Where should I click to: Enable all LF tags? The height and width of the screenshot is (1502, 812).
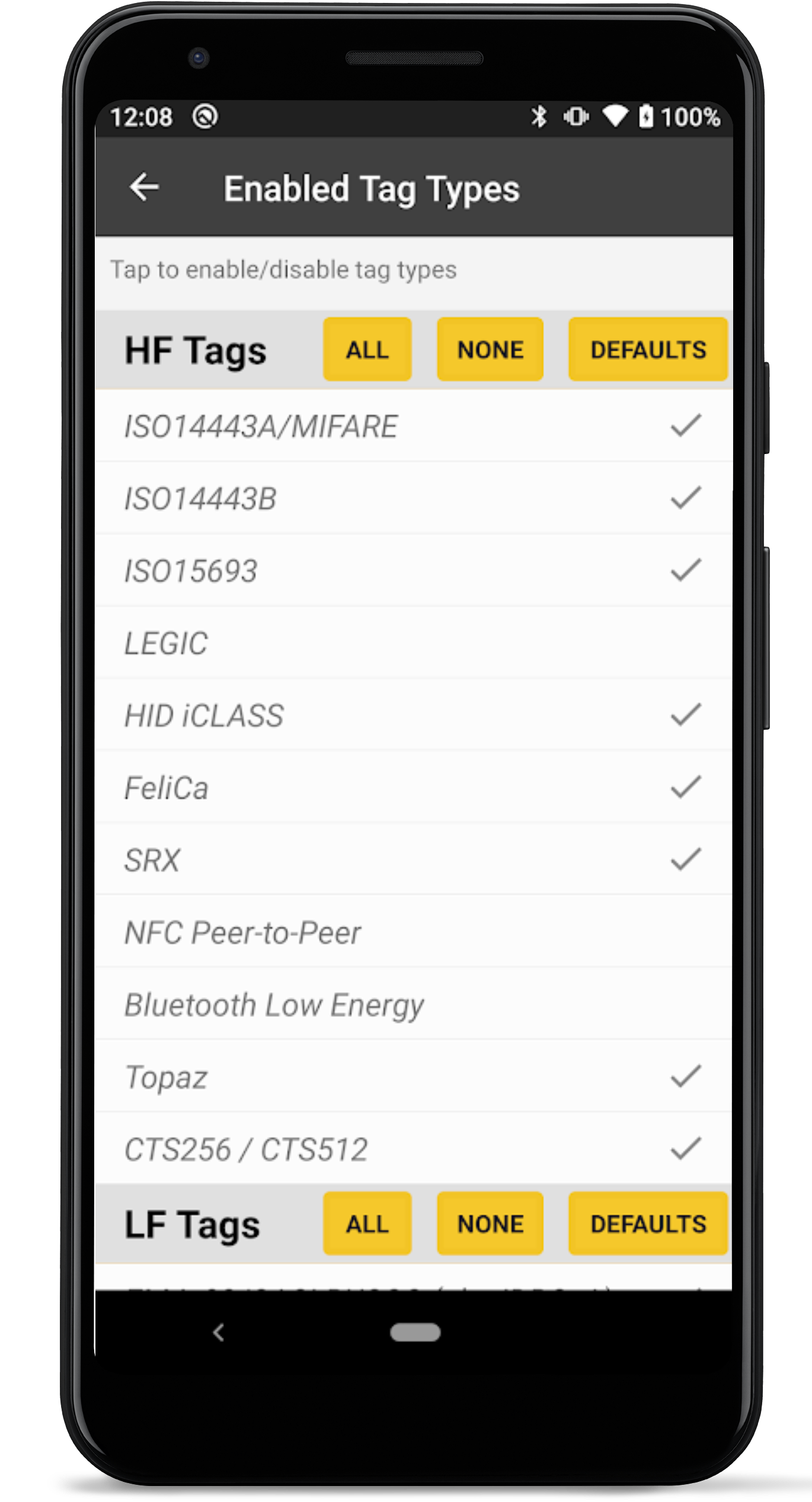(367, 1223)
